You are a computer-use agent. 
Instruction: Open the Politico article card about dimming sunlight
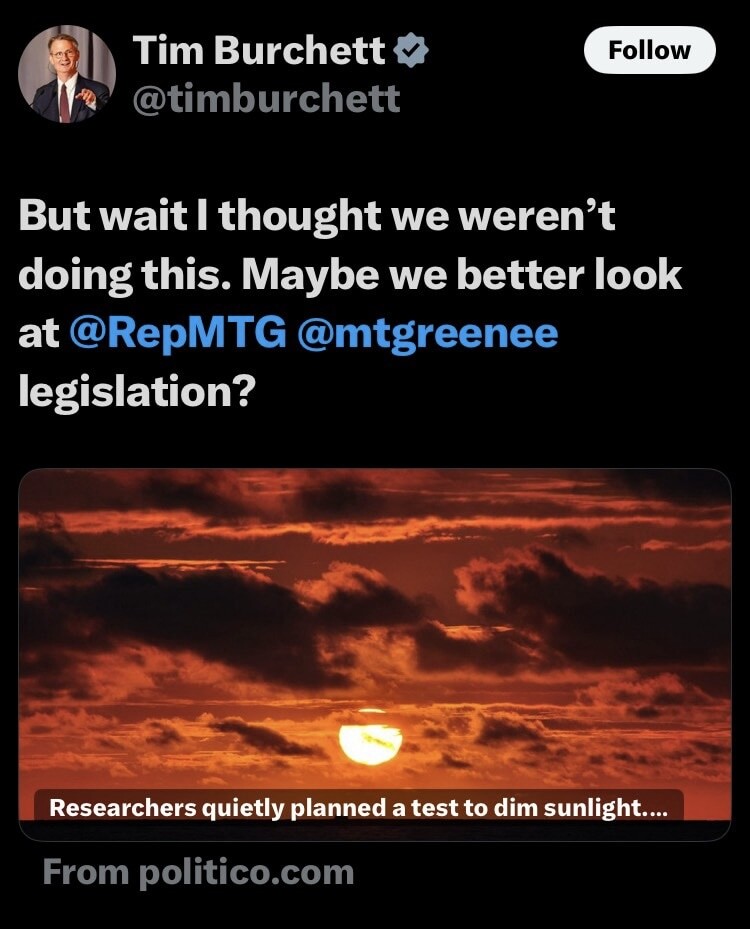point(374,655)
